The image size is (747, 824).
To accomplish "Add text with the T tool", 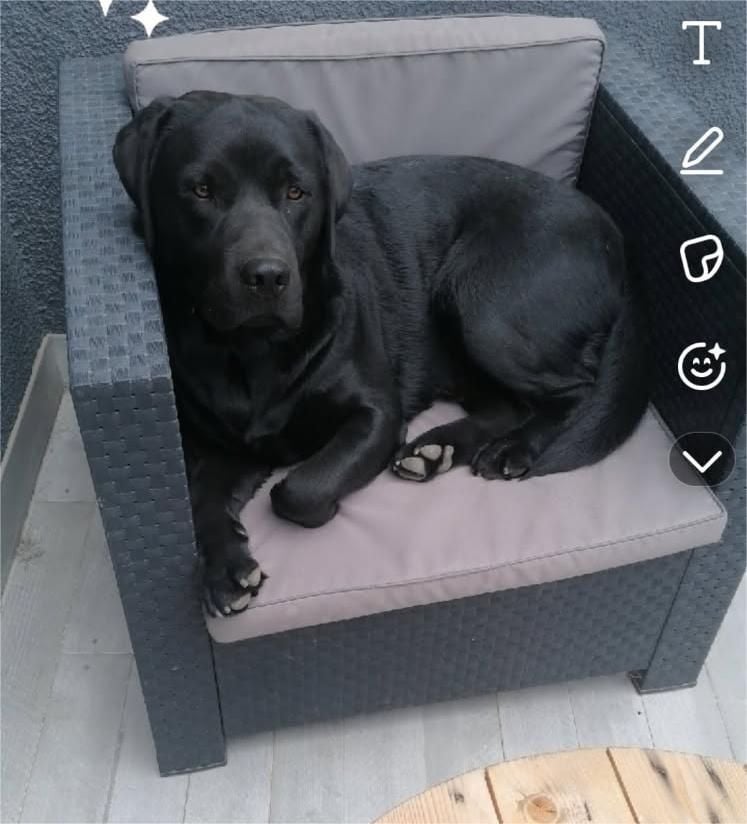I will [x=702, y=42].
